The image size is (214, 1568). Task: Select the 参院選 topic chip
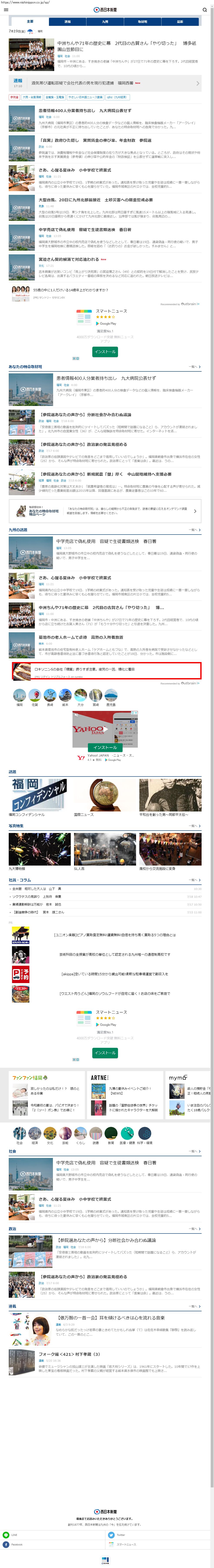[x=14, y=97]
